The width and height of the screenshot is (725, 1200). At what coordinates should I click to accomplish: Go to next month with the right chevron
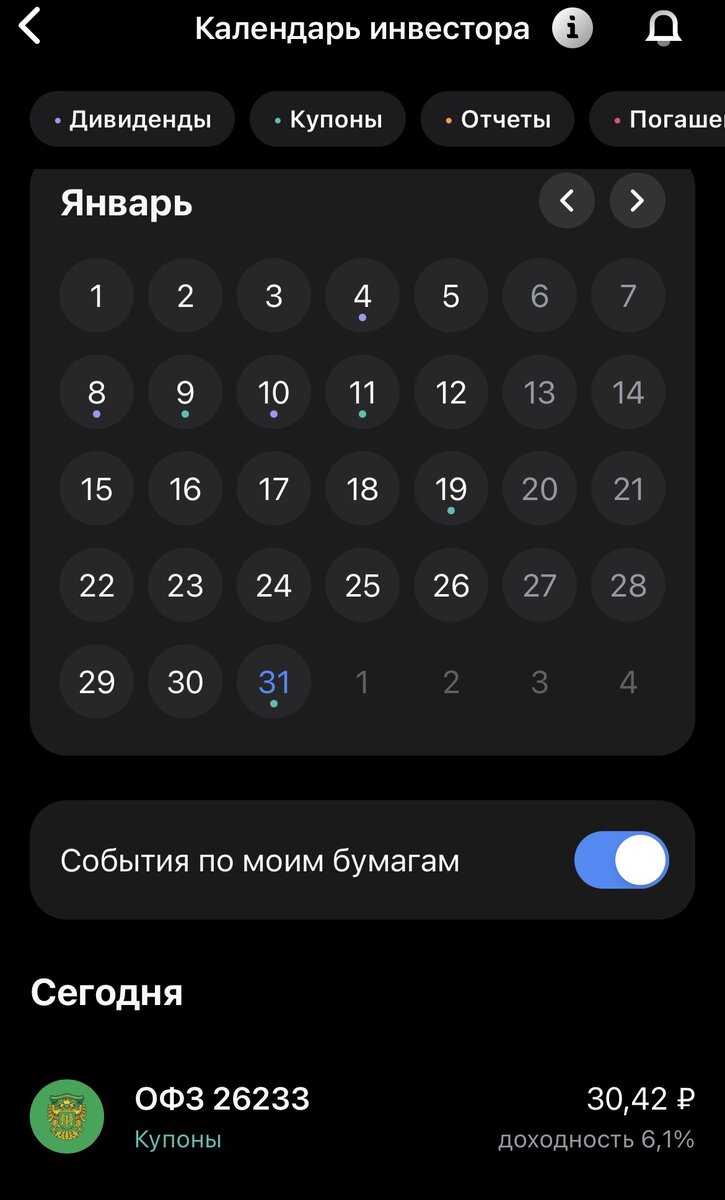click(637, 201)
